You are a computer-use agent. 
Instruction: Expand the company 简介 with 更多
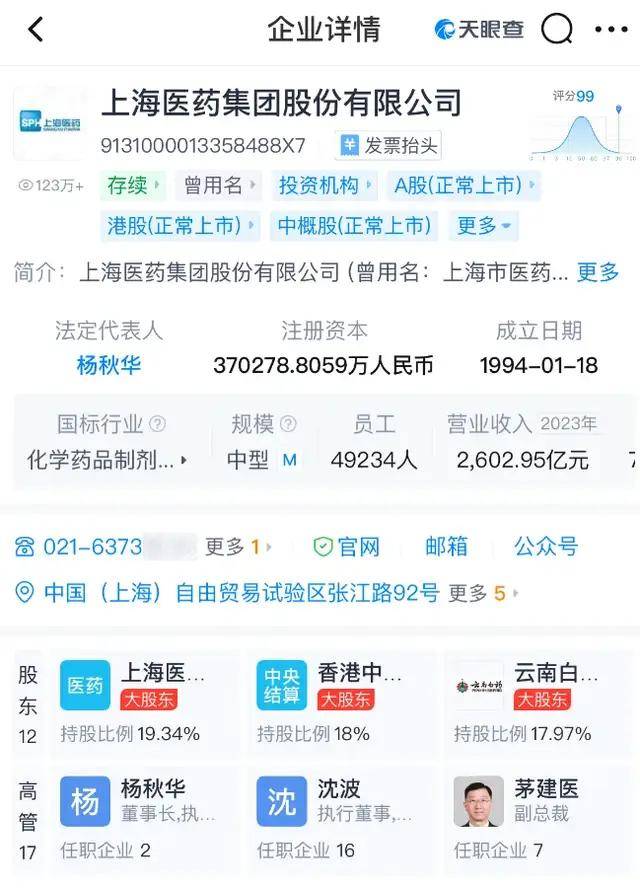point(598,272)
